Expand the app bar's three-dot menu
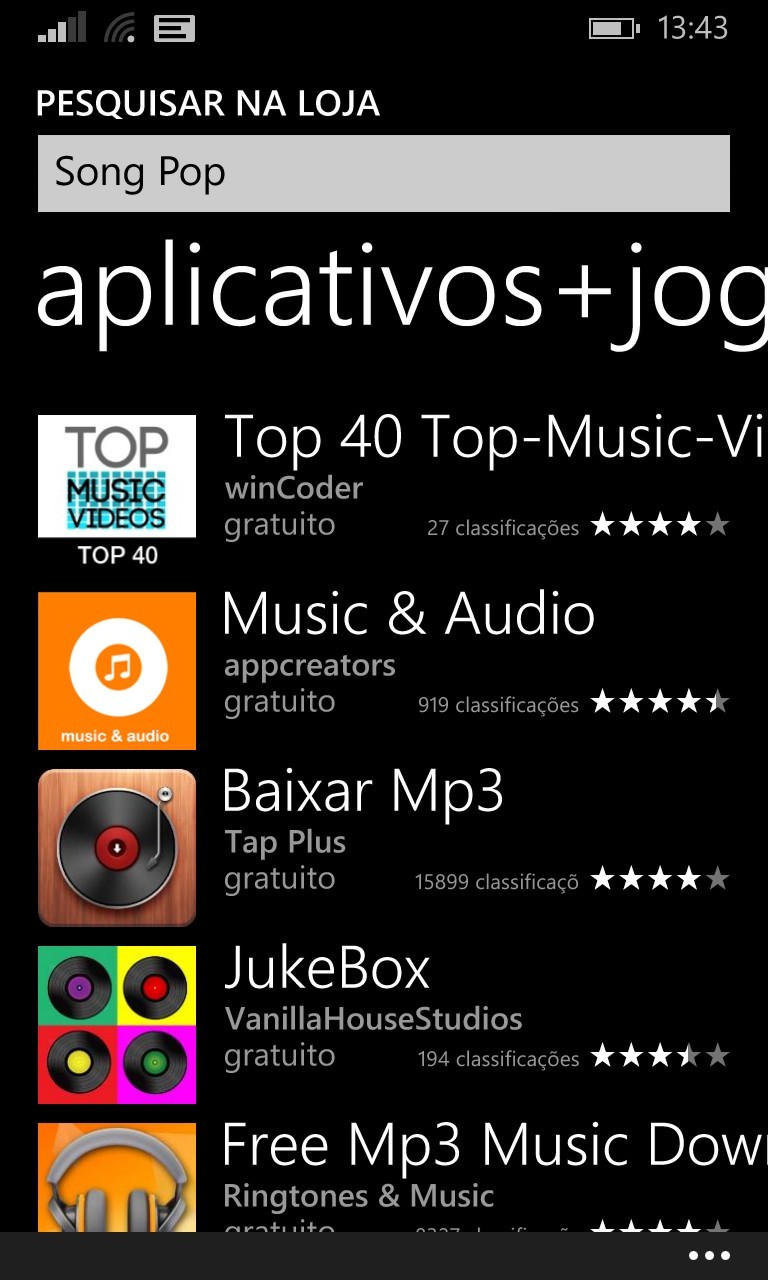The image size is (768, 1280). pyautogui.click(x=709, y=1256)
